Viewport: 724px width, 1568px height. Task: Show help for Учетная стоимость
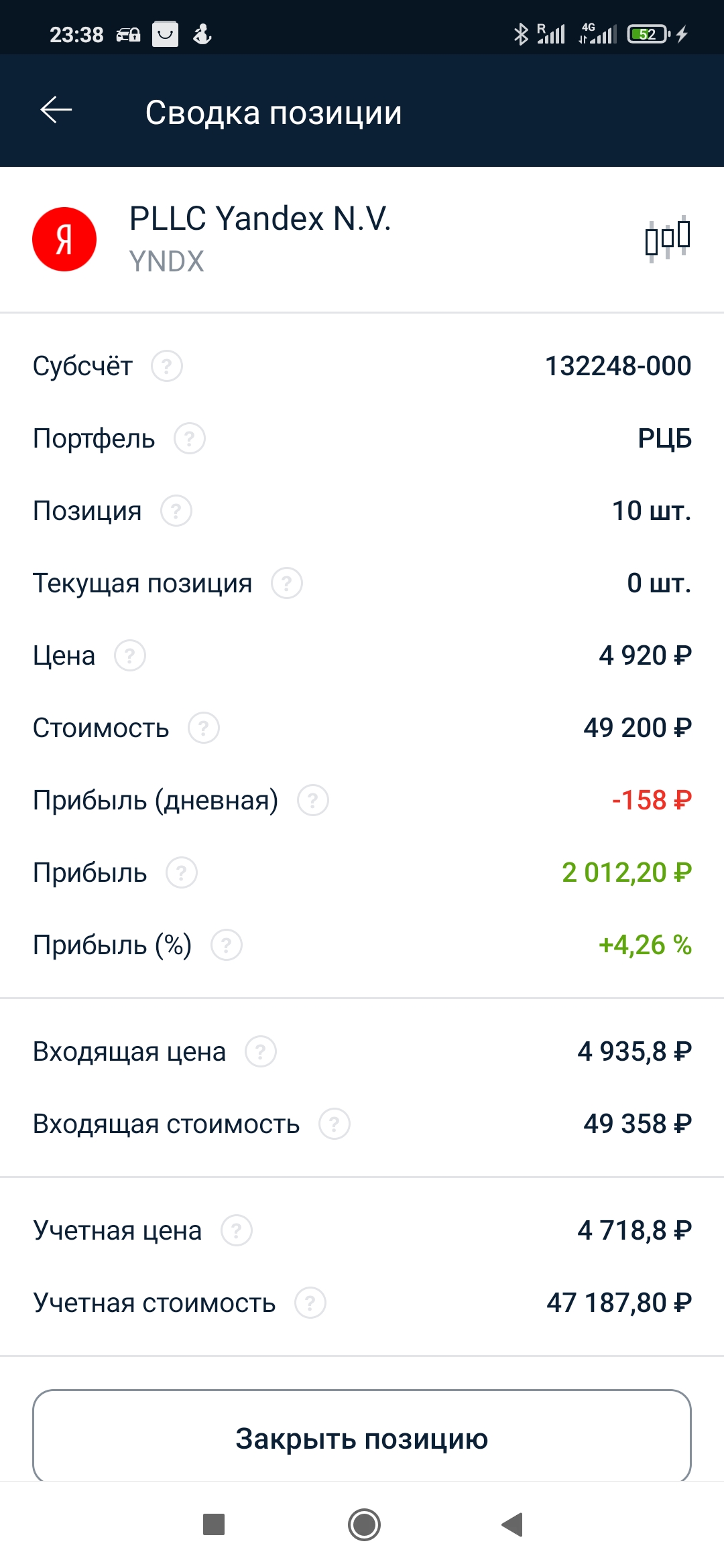[x=310, y=1303]
